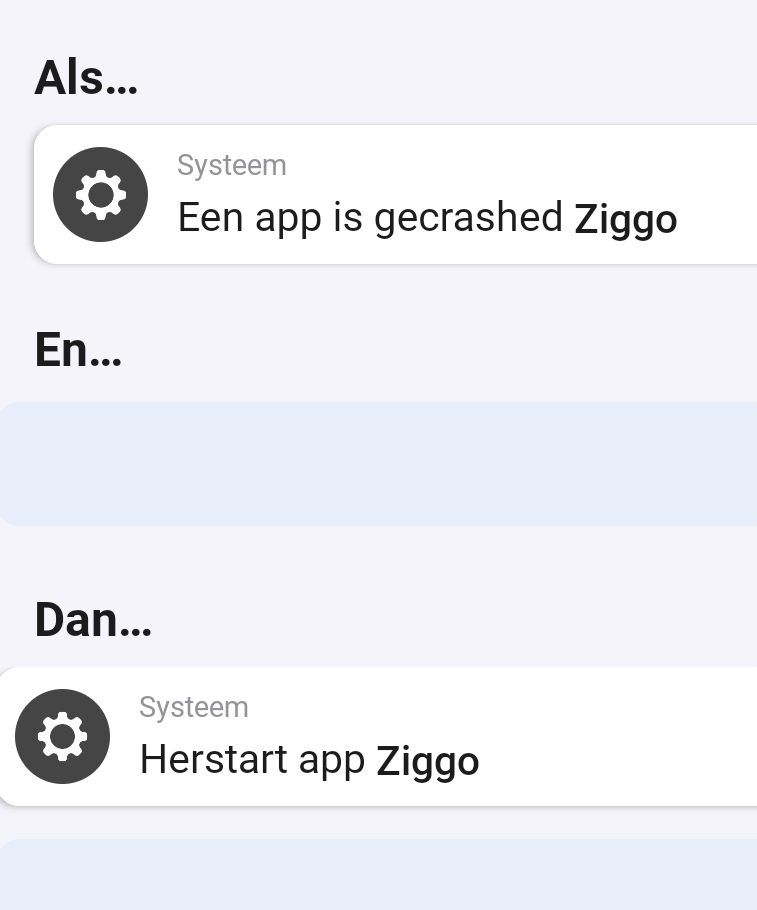Image resolution: width=757 pixels, height=910 pixels.
Task: Add a condition in the empty En... slot
Action: point(380,464)
